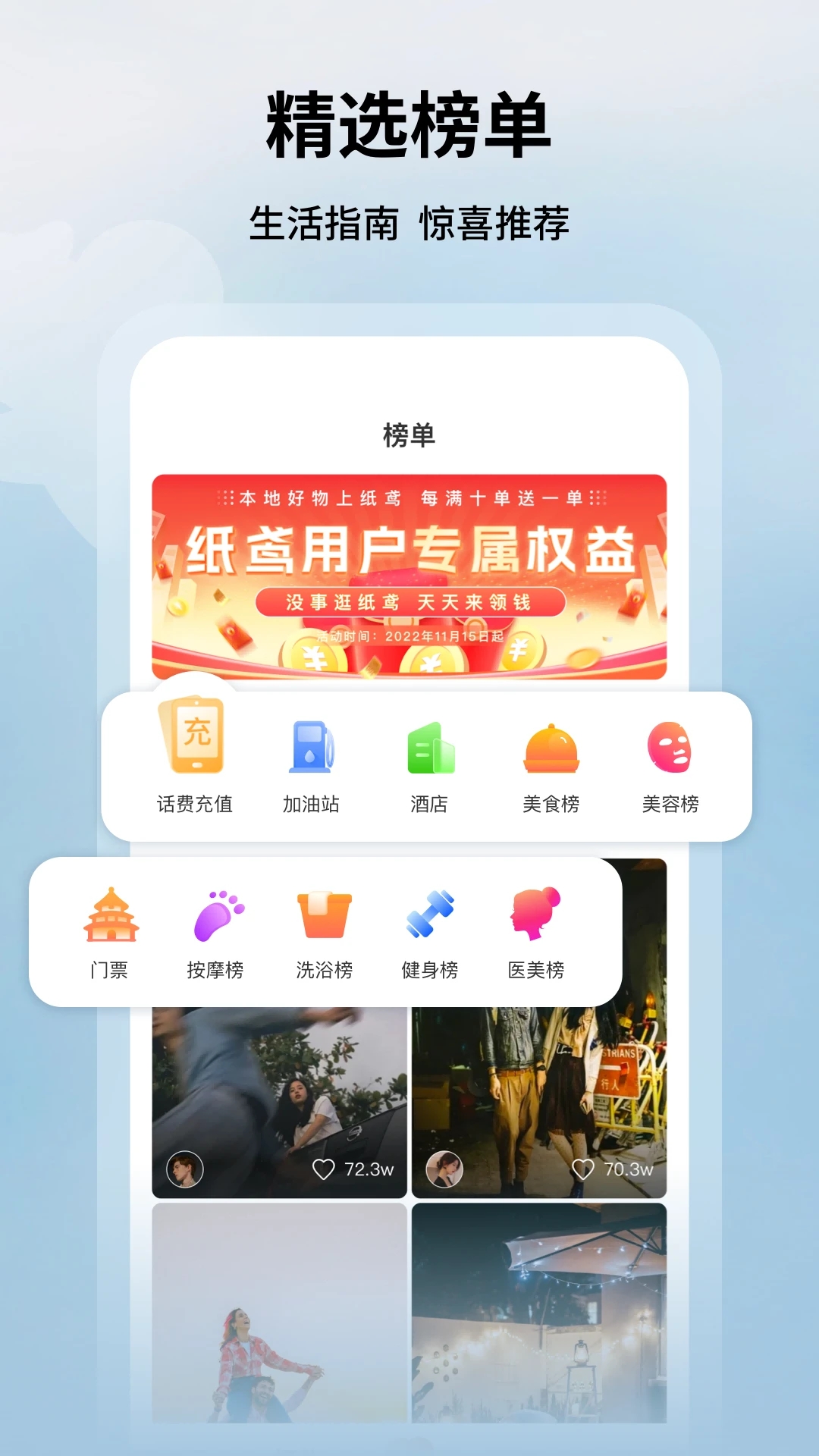
Task: Select the 榜单 page title tab
Action: coord(409,432)
